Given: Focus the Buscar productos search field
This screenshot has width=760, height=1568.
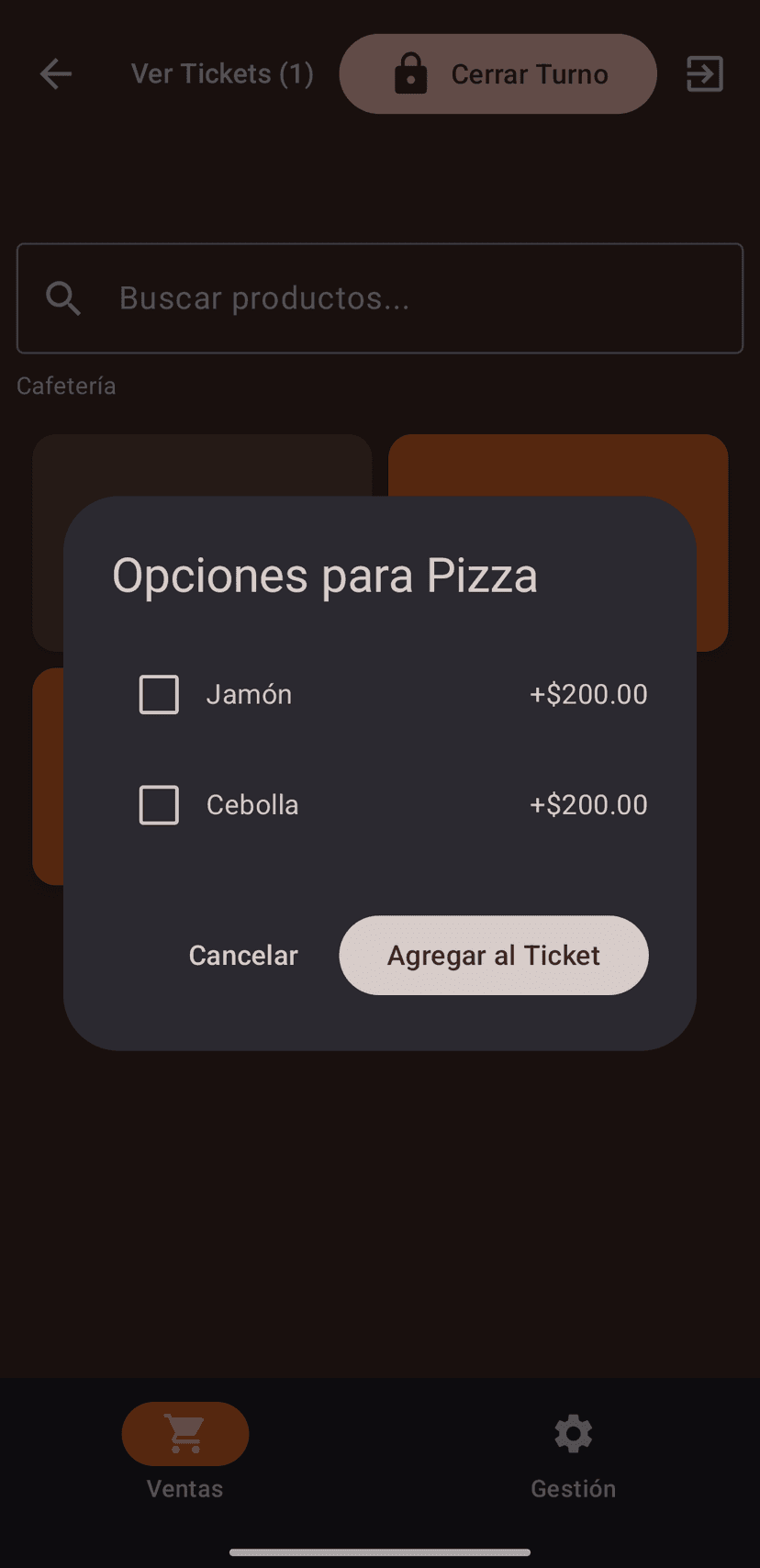Looking at the screenshot, I should click(x=380, y=298).
